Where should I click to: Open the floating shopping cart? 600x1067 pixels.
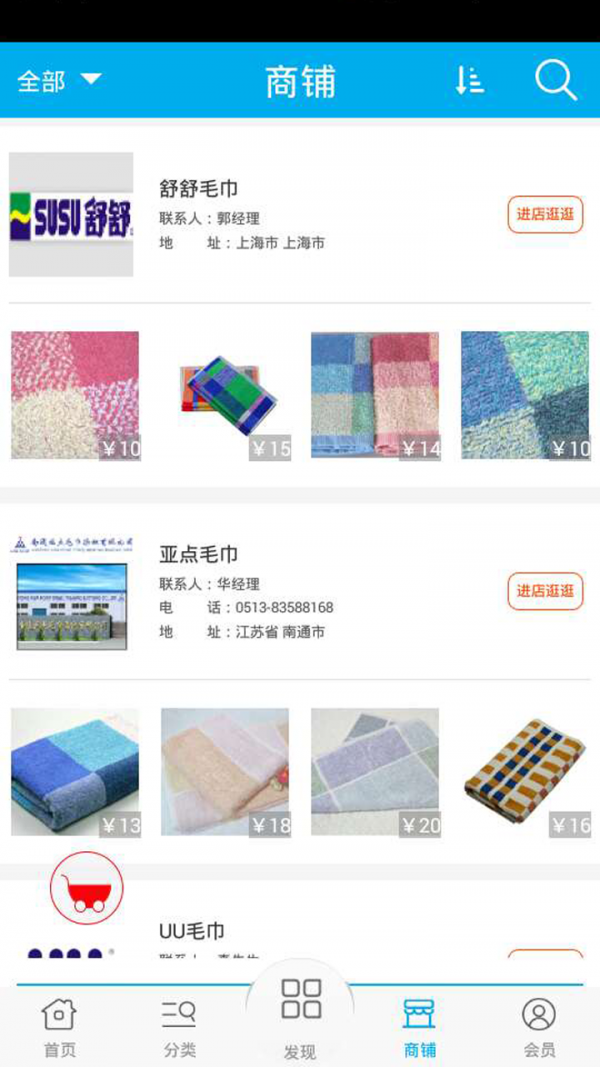coord(86,887)
